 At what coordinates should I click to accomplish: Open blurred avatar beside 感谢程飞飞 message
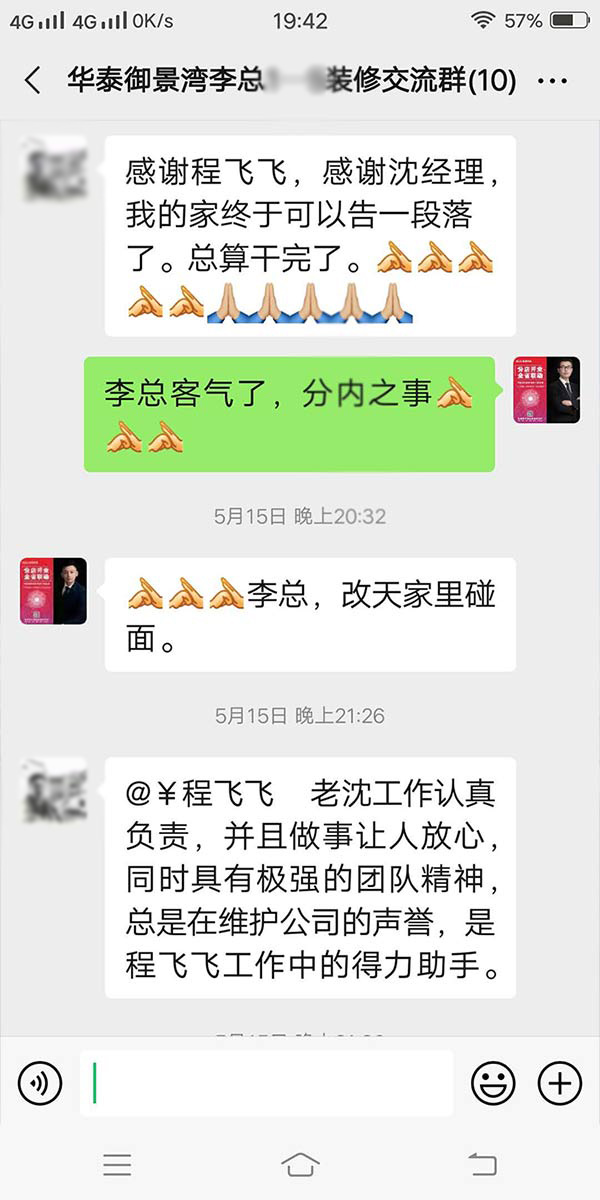(53, 169)
